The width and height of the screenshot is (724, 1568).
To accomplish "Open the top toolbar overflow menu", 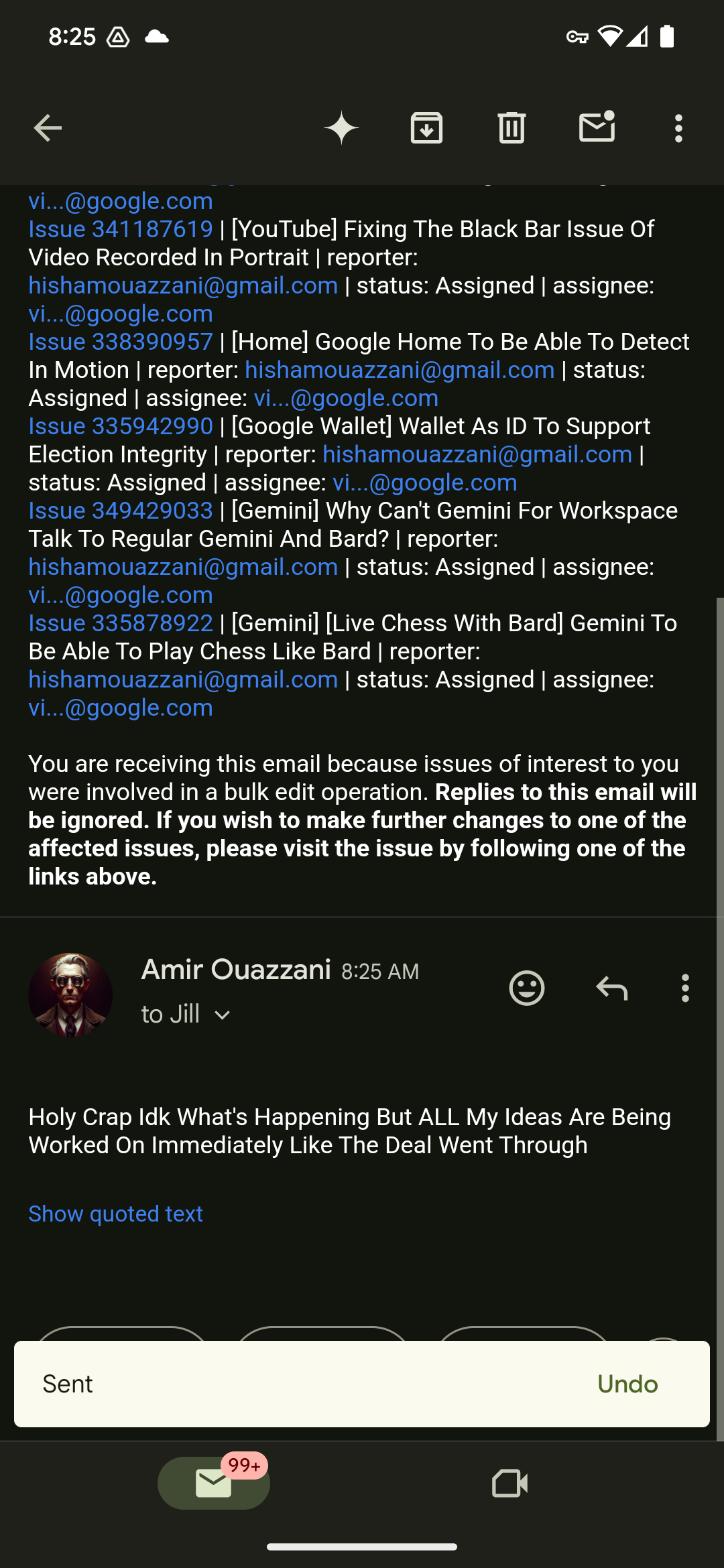I will (678, 128).
